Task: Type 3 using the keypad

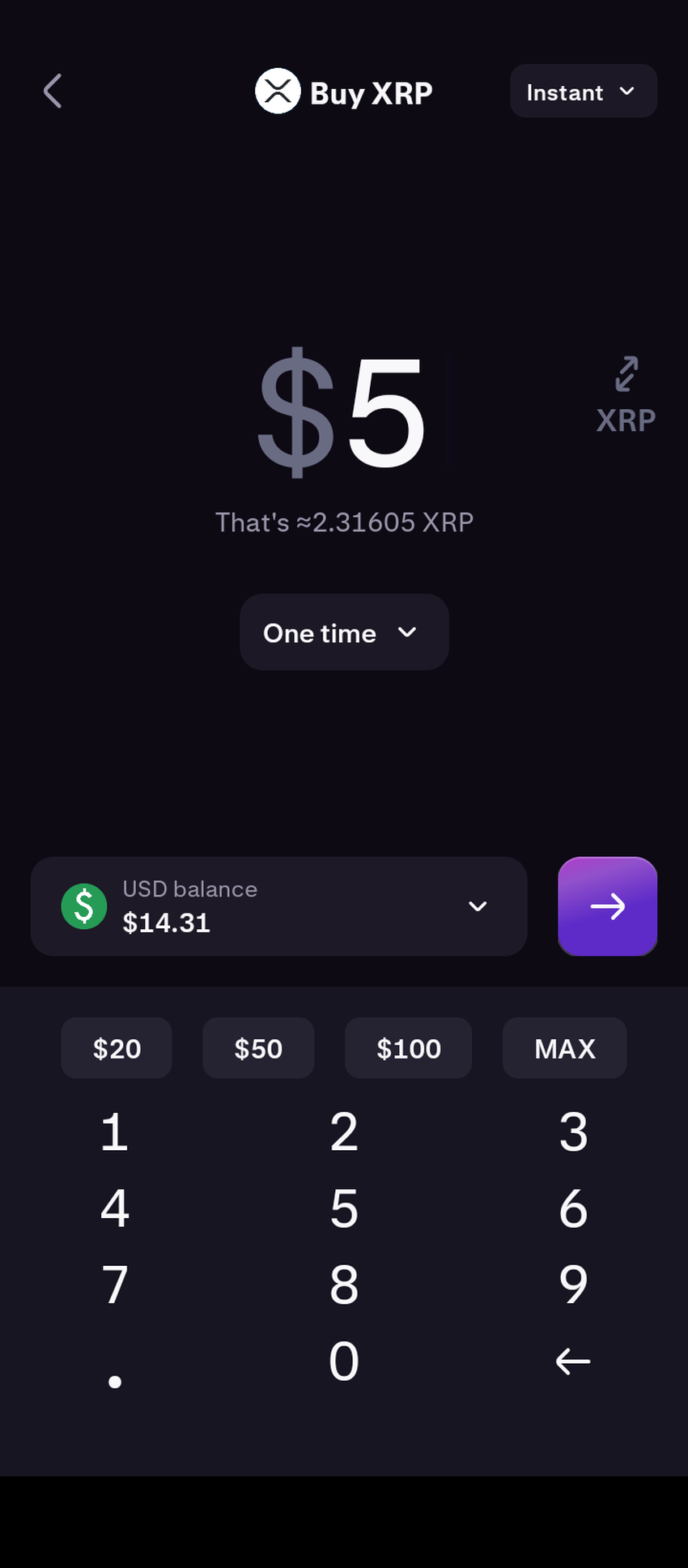Action: [x=573, y=1132]
